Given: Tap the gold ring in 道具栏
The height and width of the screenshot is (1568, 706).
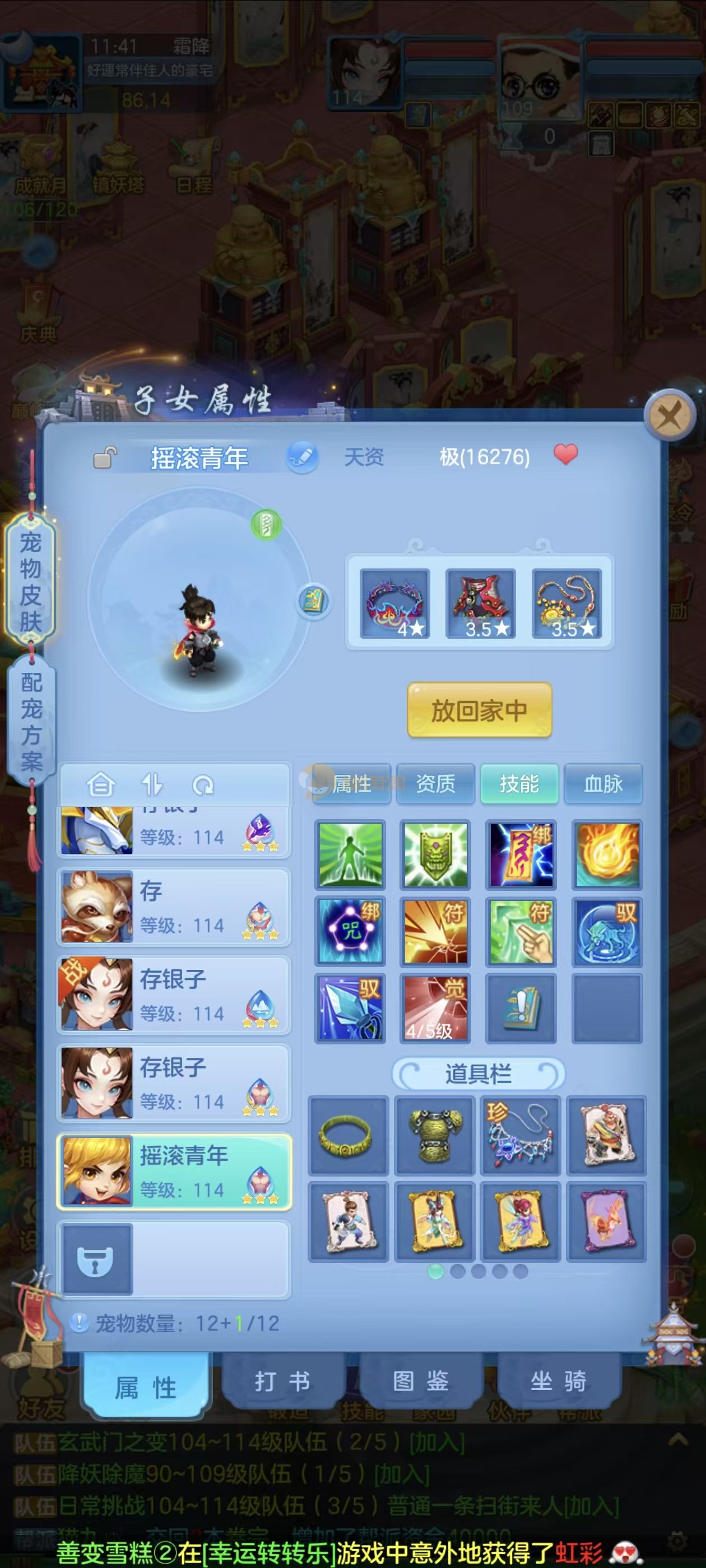Looking at the screenshot, I should point(348,1136).
